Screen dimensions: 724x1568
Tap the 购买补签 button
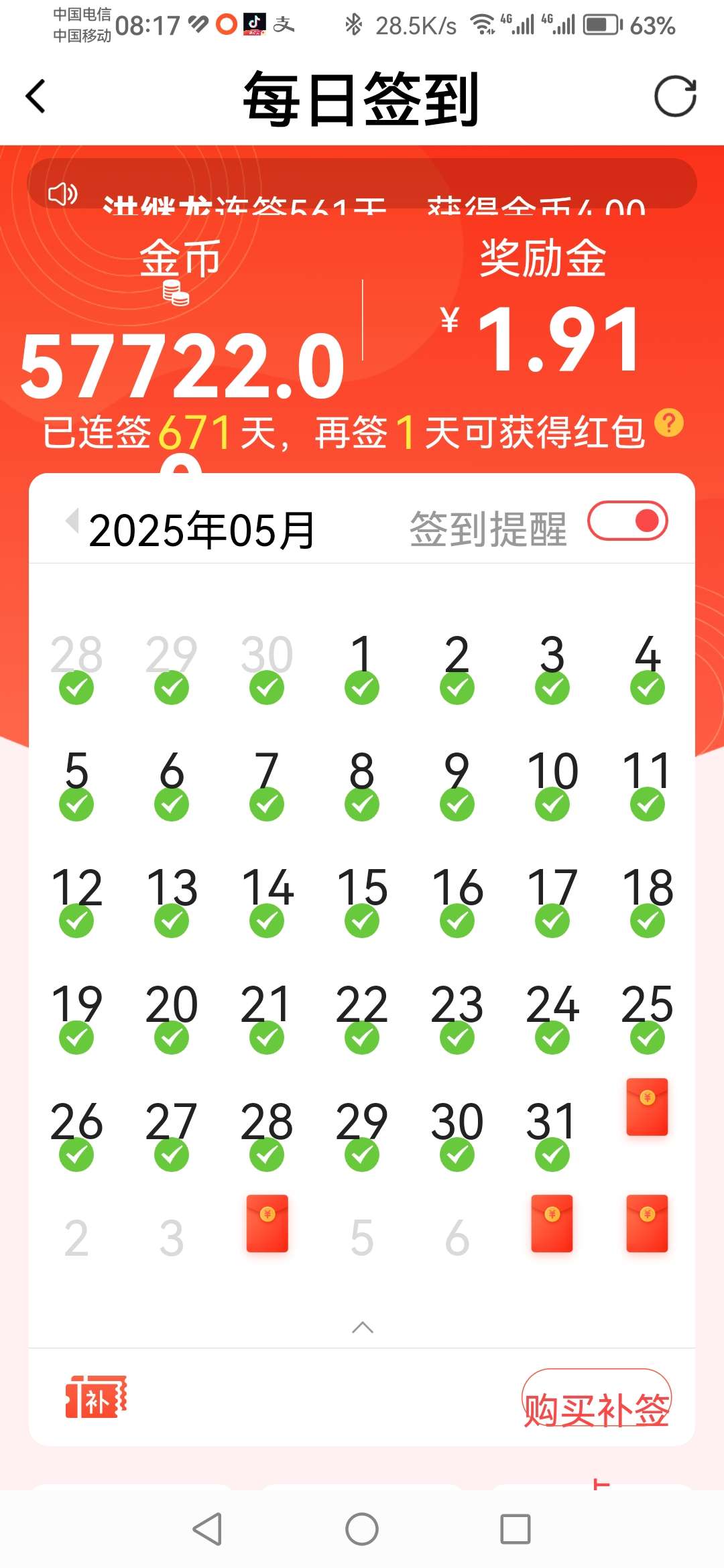tap(596, 1400)
